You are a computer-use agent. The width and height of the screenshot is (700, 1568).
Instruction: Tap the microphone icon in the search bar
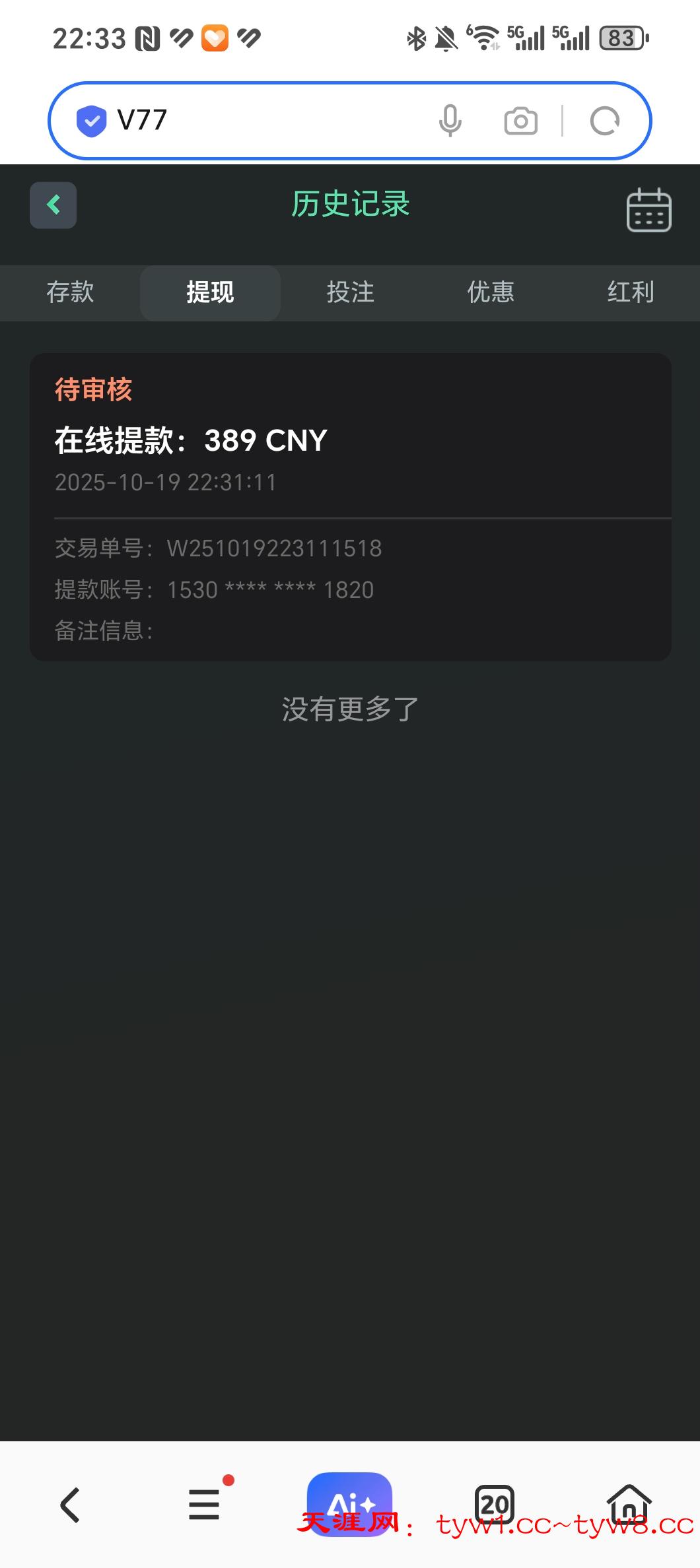451,120
